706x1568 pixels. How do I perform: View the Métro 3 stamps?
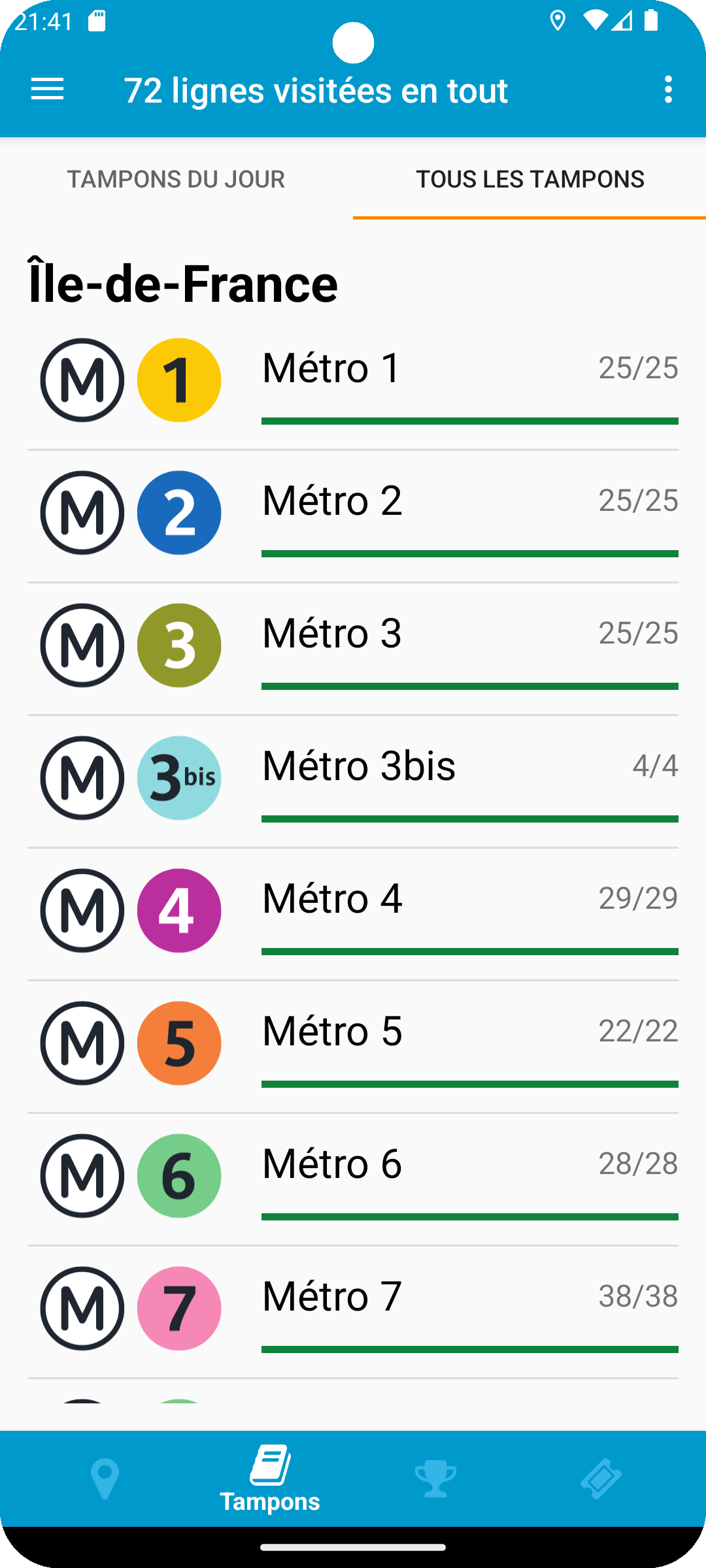coord(353,647)
